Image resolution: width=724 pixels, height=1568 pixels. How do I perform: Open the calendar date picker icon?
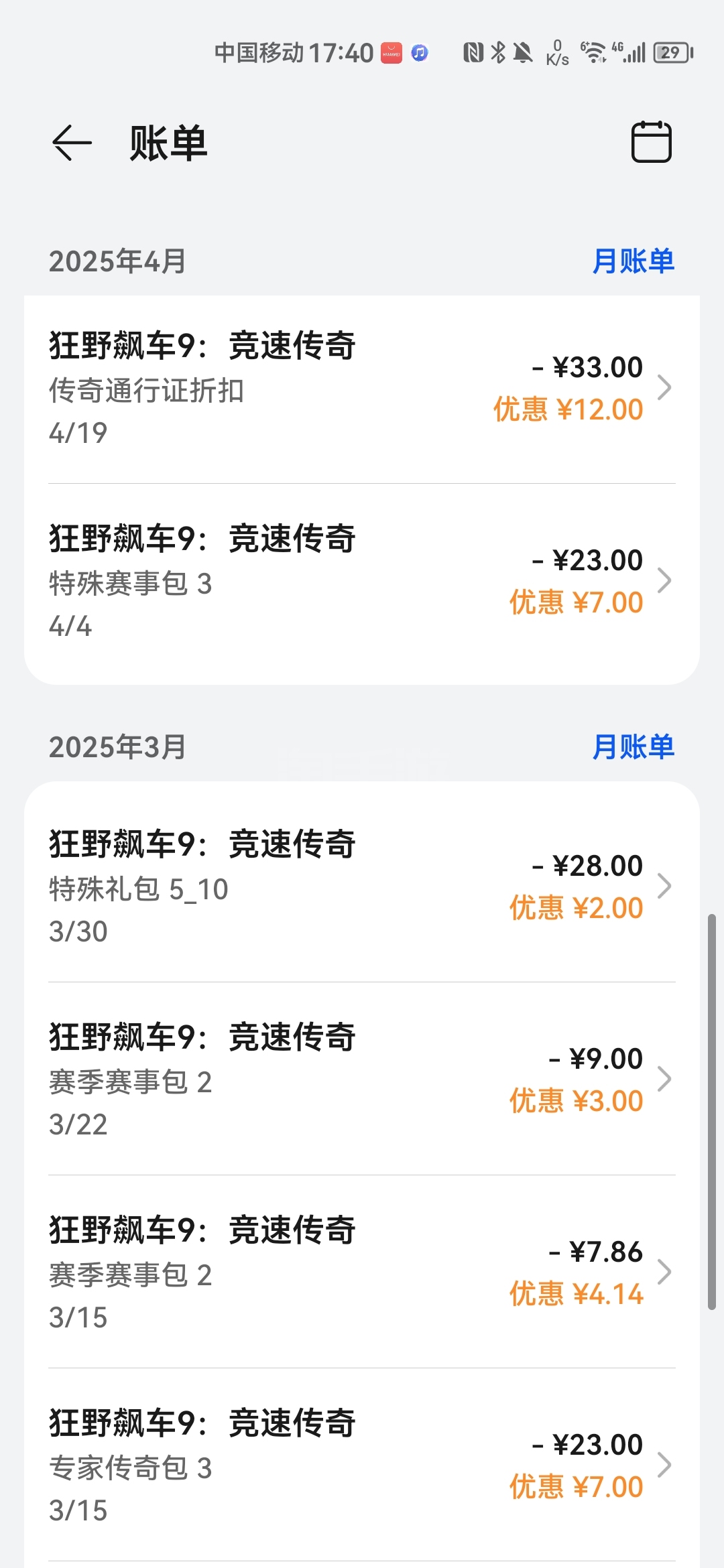(x=651, y=142)
